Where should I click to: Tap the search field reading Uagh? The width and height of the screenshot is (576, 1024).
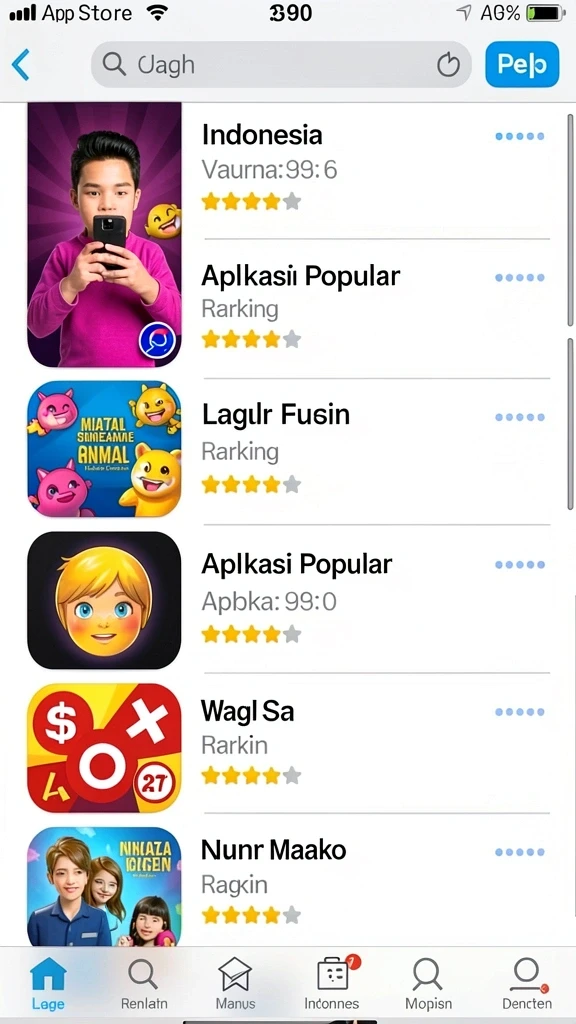pos(281,65)
